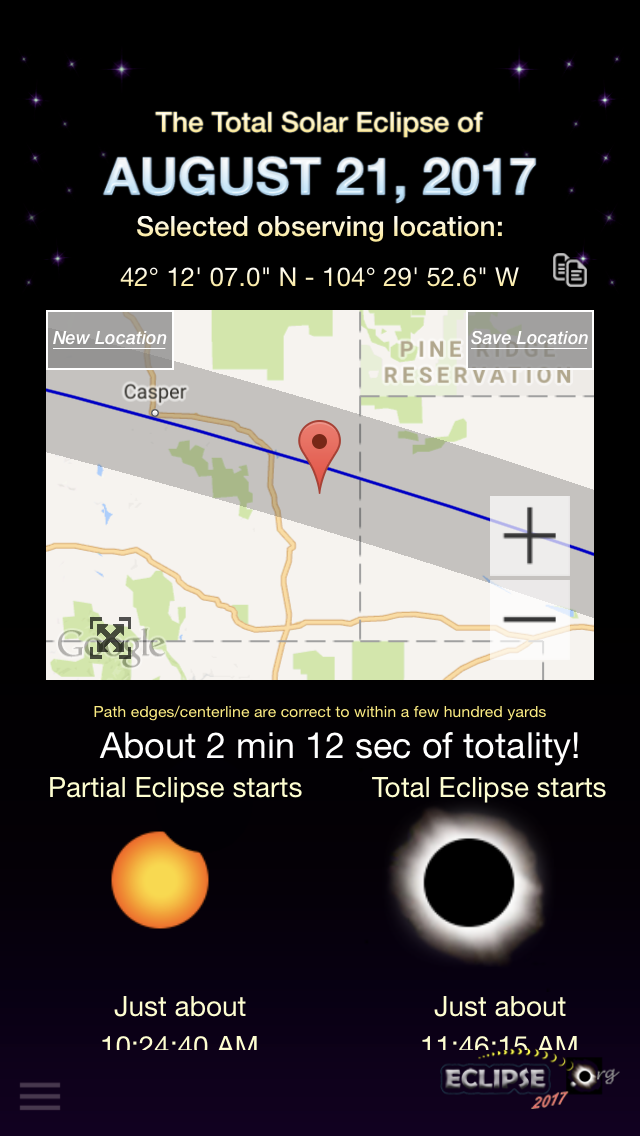Zoom in on the map

coord(529,536)
